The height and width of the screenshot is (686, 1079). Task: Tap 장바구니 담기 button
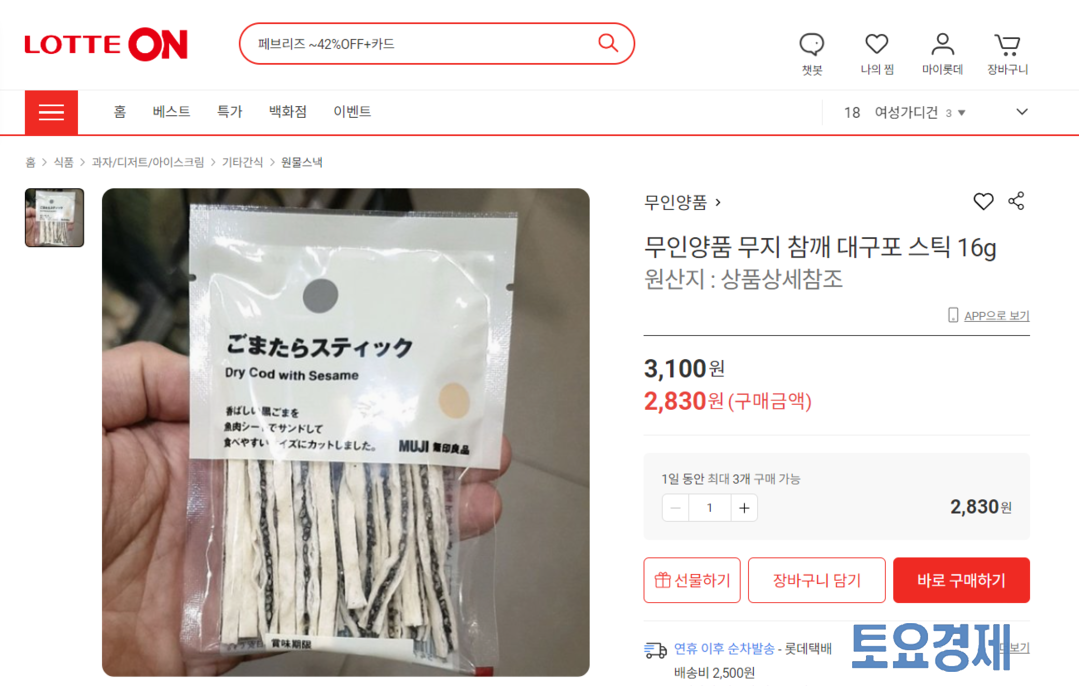[816, 580]
